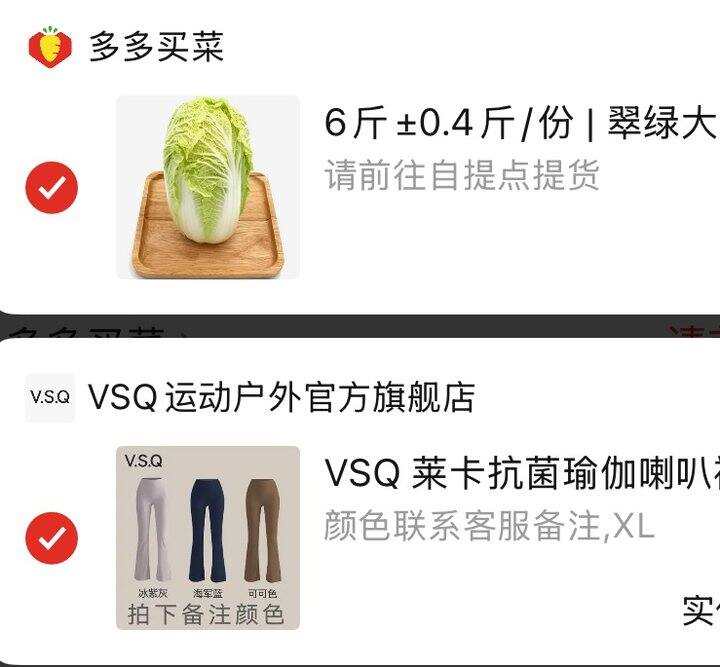Open the VSQ flared pants image
Image resolution: width=720 pixels, height=667 pixels.
208,538
